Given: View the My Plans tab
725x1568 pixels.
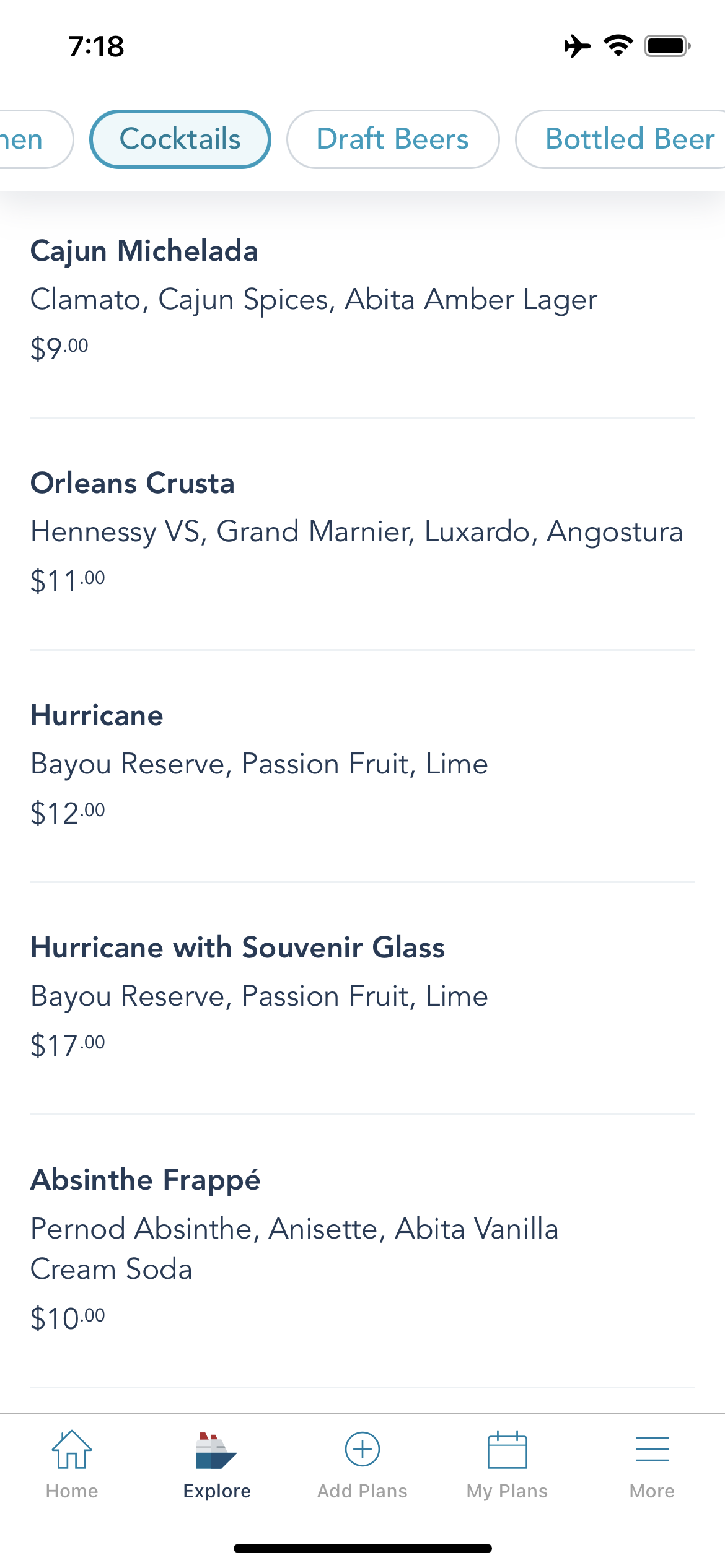Looking at the screenshot, I should click(507, 1464).
